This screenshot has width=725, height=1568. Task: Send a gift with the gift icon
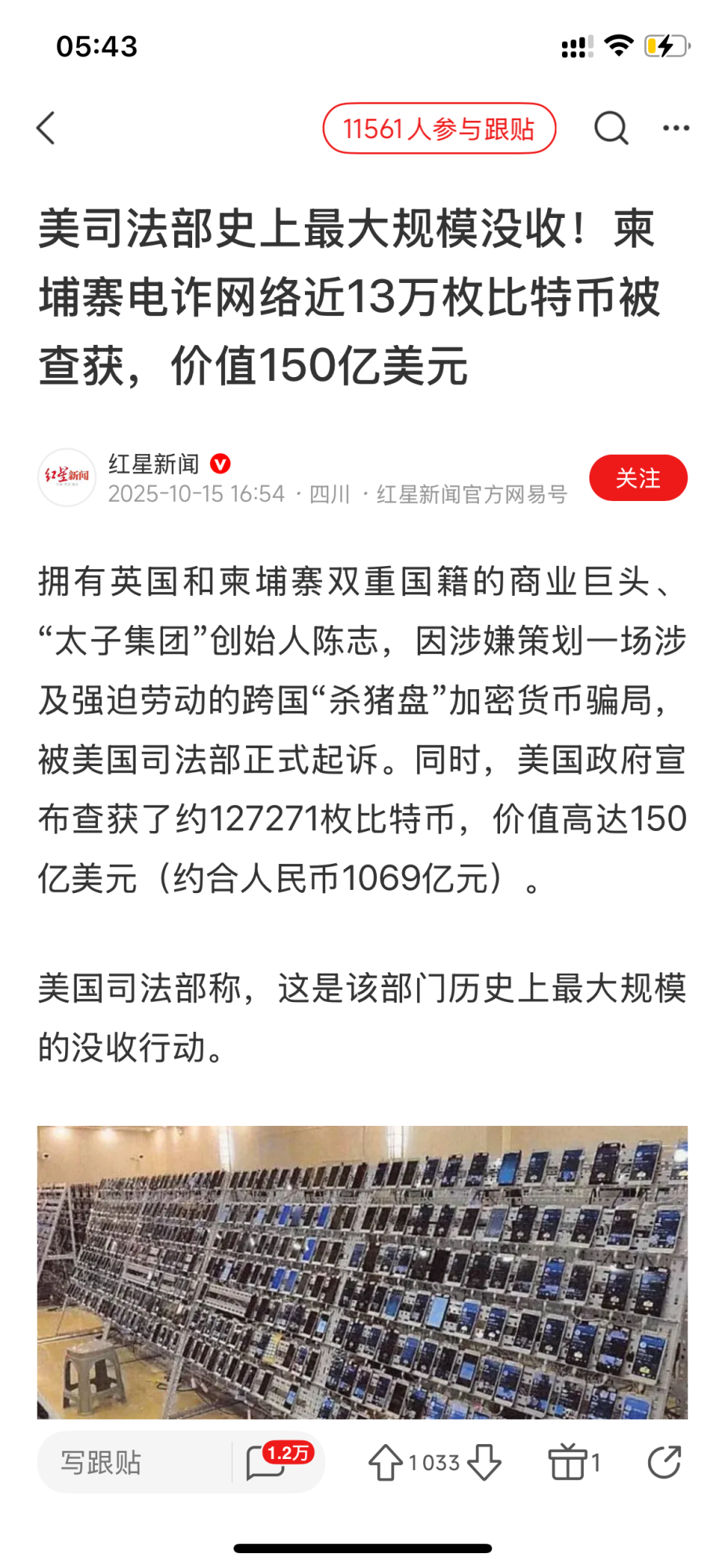[x=567, y=1462]
